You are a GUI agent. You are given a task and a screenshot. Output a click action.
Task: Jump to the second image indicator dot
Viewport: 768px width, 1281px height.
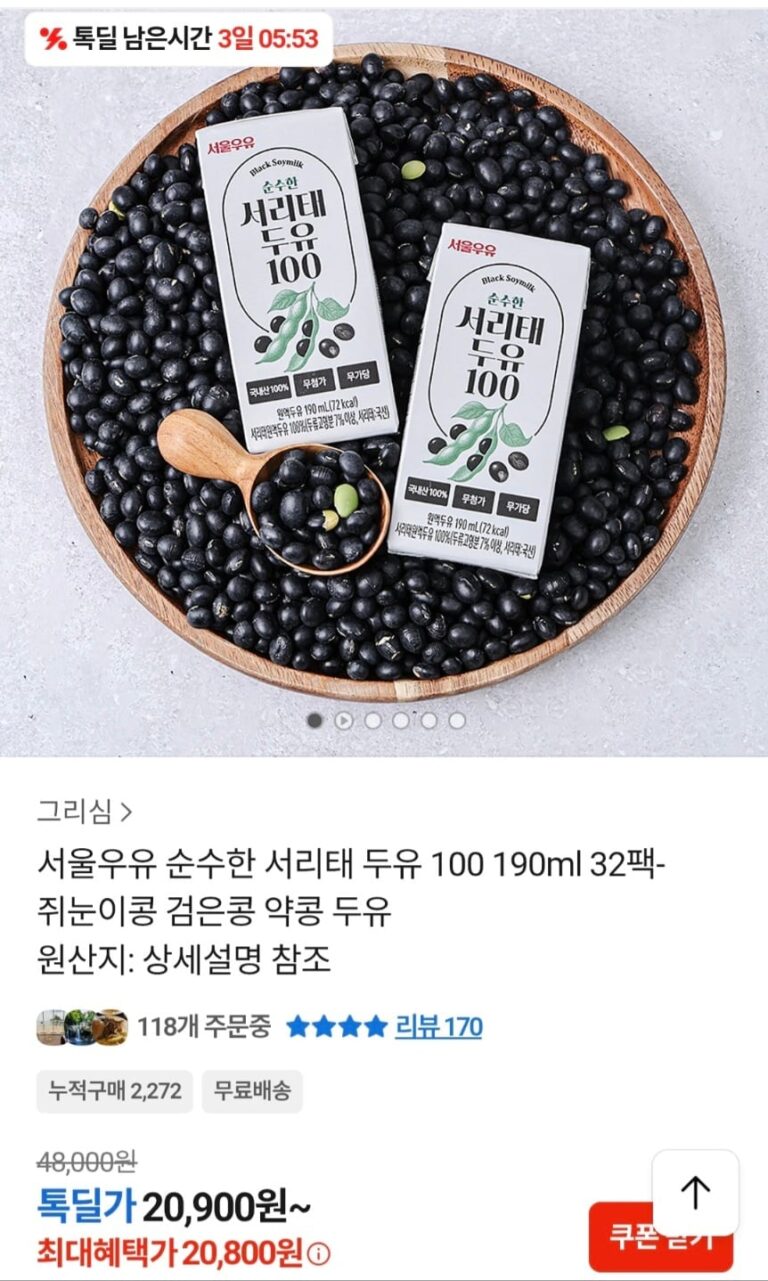pyautogui.click(x=343, y=720)
